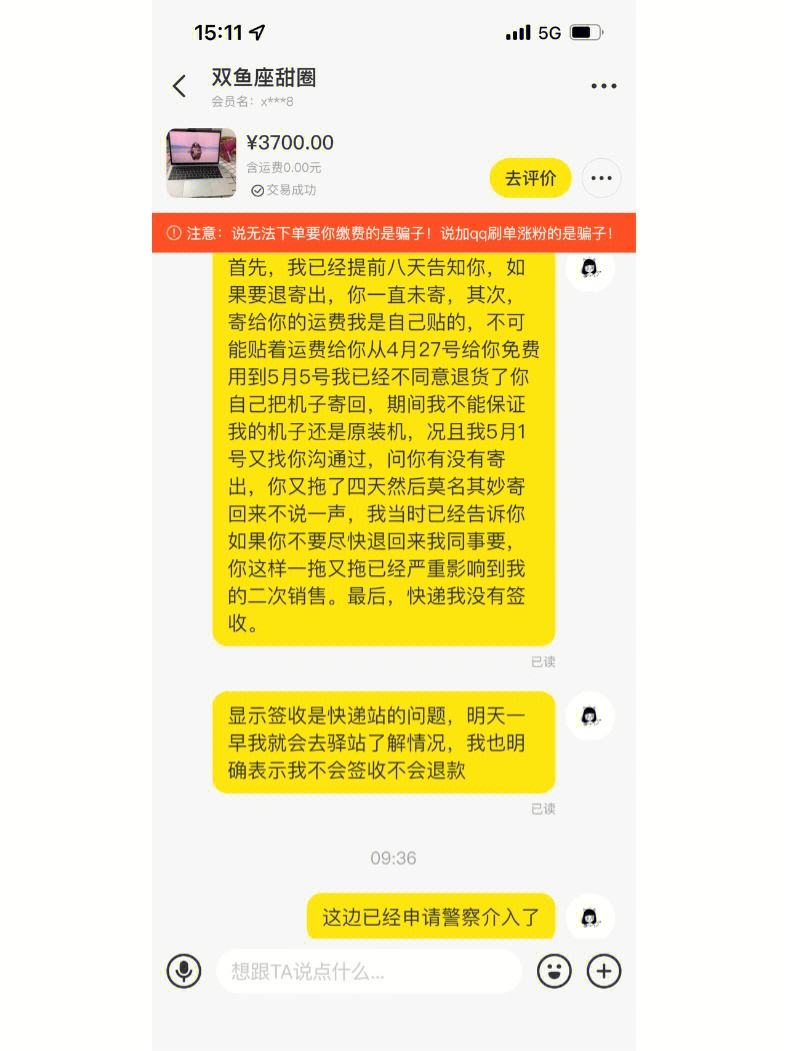Open sender avatar beside 这边已经申请警察介入了 message

click(590, 916)
